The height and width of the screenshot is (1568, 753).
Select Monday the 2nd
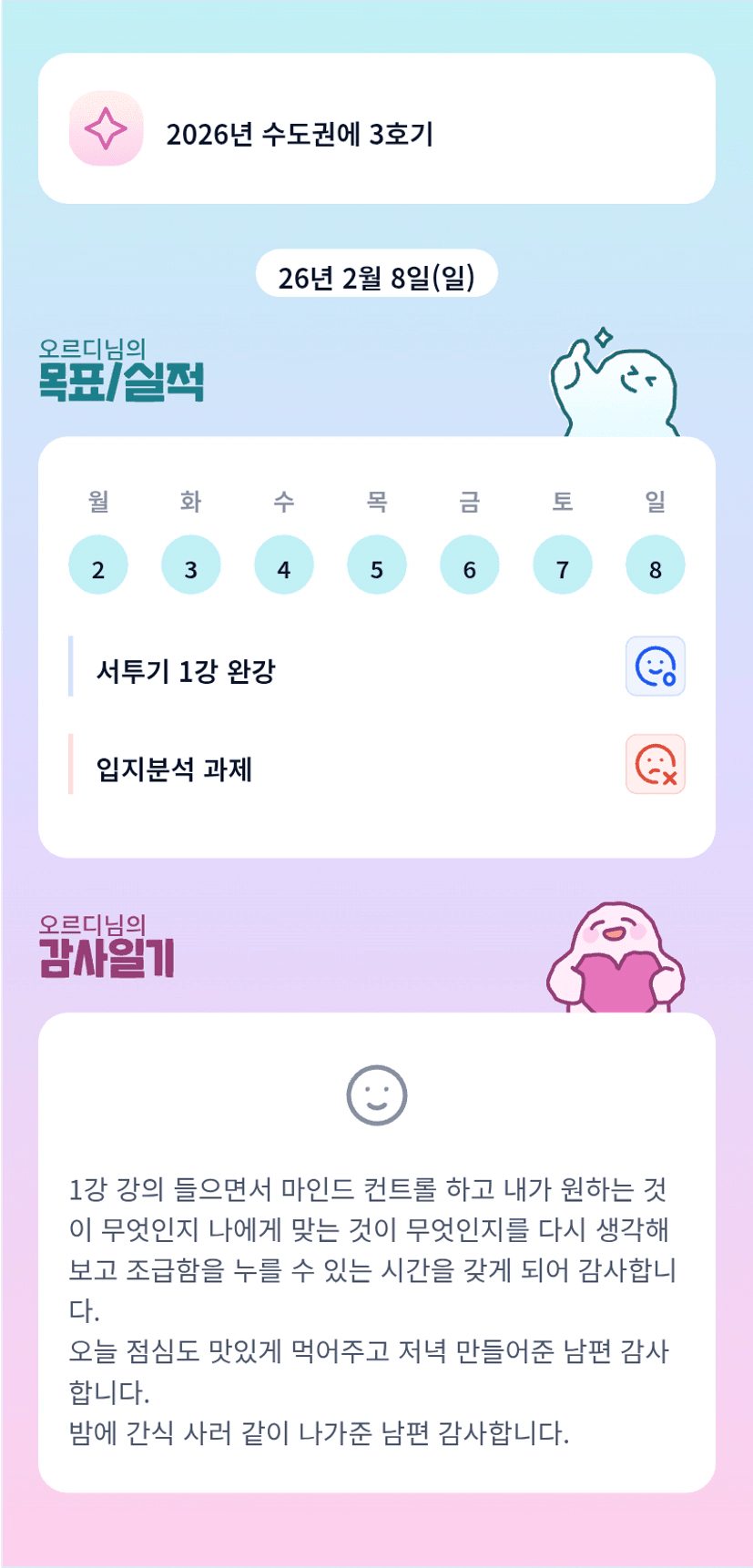(98, 565)
